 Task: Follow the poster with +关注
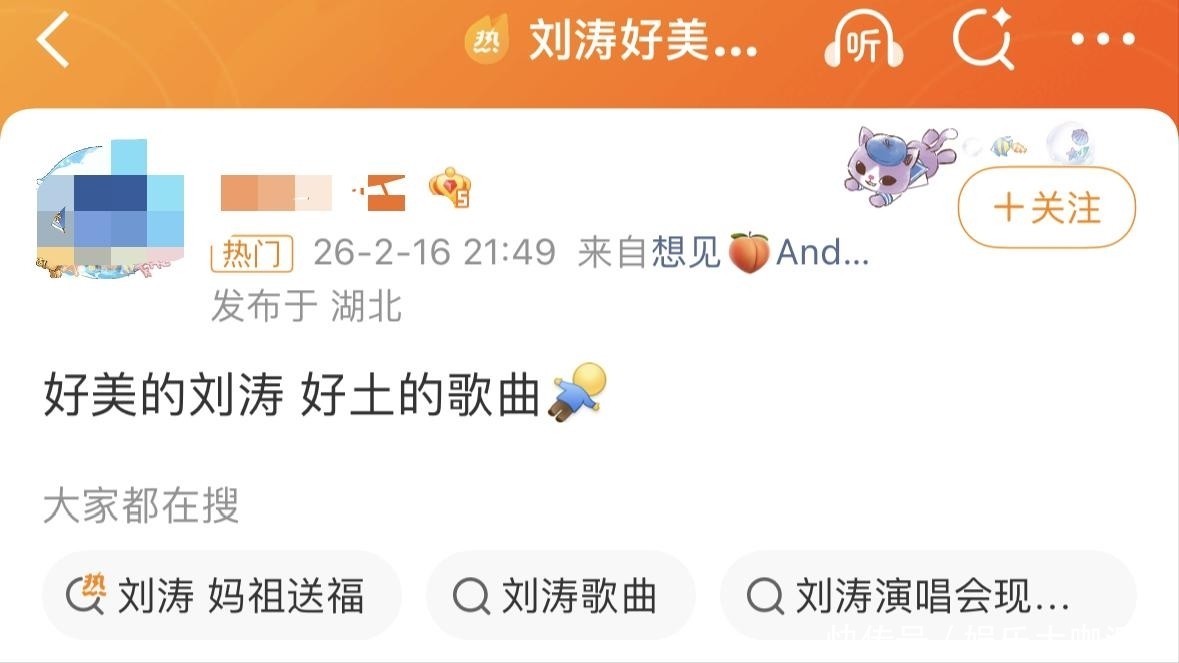pos(1046,208)
